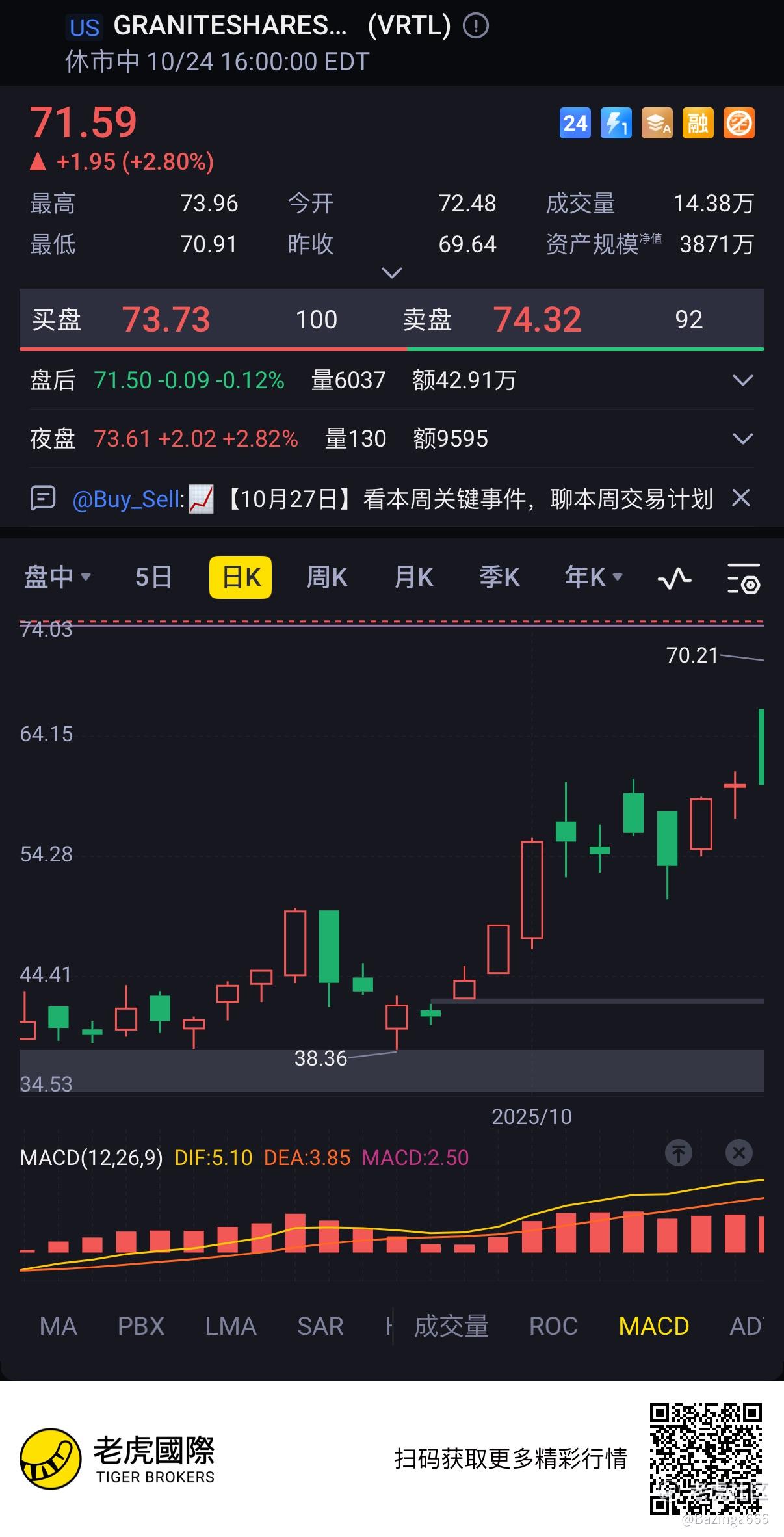The width and height of the screenshot is (784, 1537).
Task: Open the 年K dropdown
Action: tap(593, 577)
